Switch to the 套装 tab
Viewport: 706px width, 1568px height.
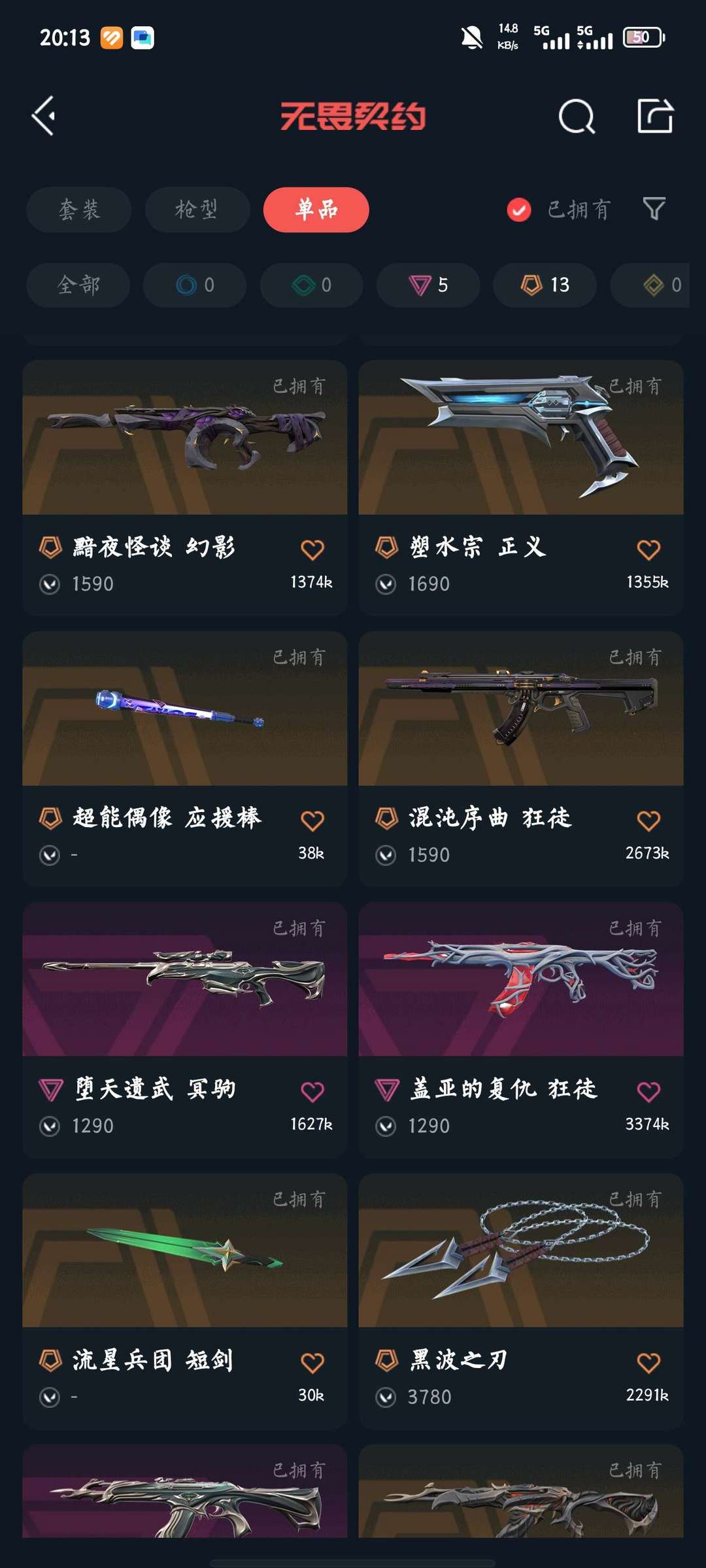(79, 210)
